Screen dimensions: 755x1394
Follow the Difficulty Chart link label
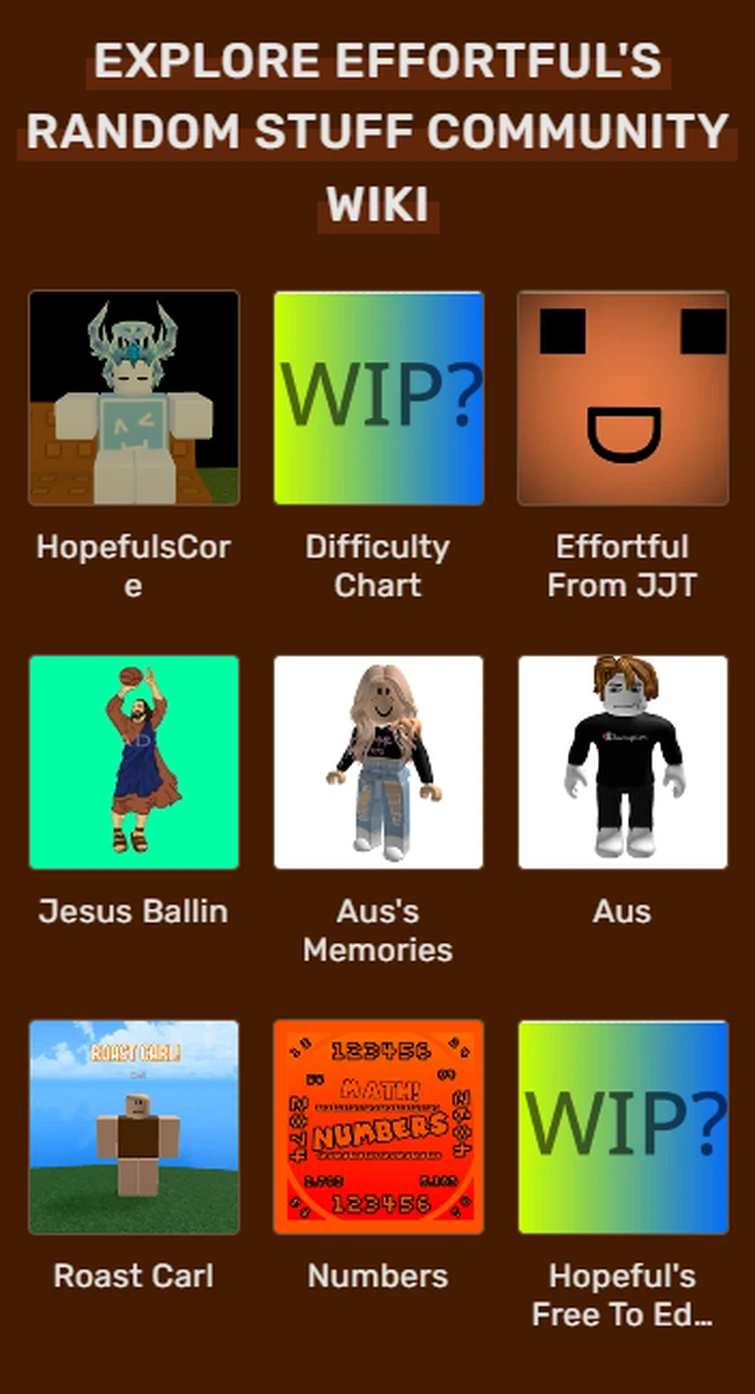click(379, 565)
